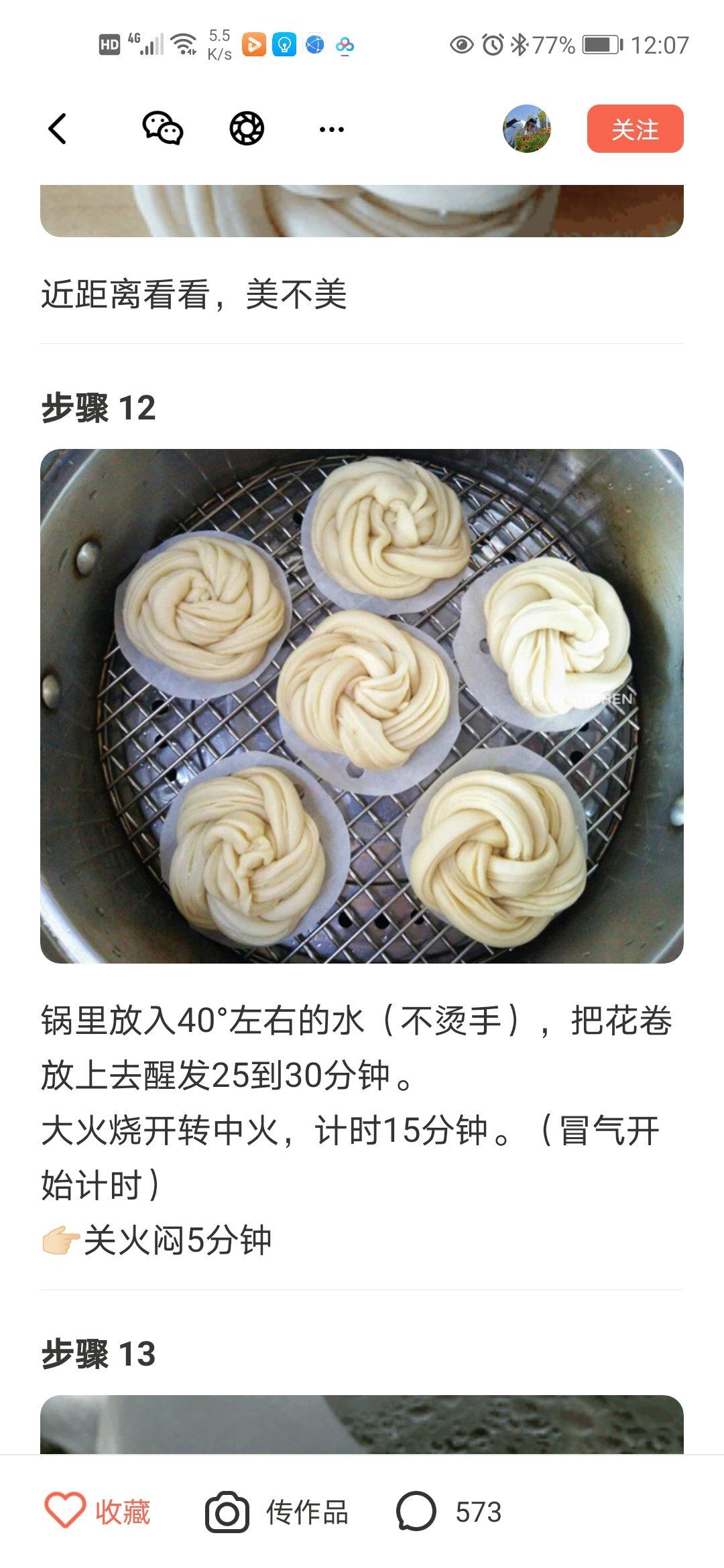Open the step 12 steamer photo
Viewport: 724px width, 1568px height.
(362, 706)
